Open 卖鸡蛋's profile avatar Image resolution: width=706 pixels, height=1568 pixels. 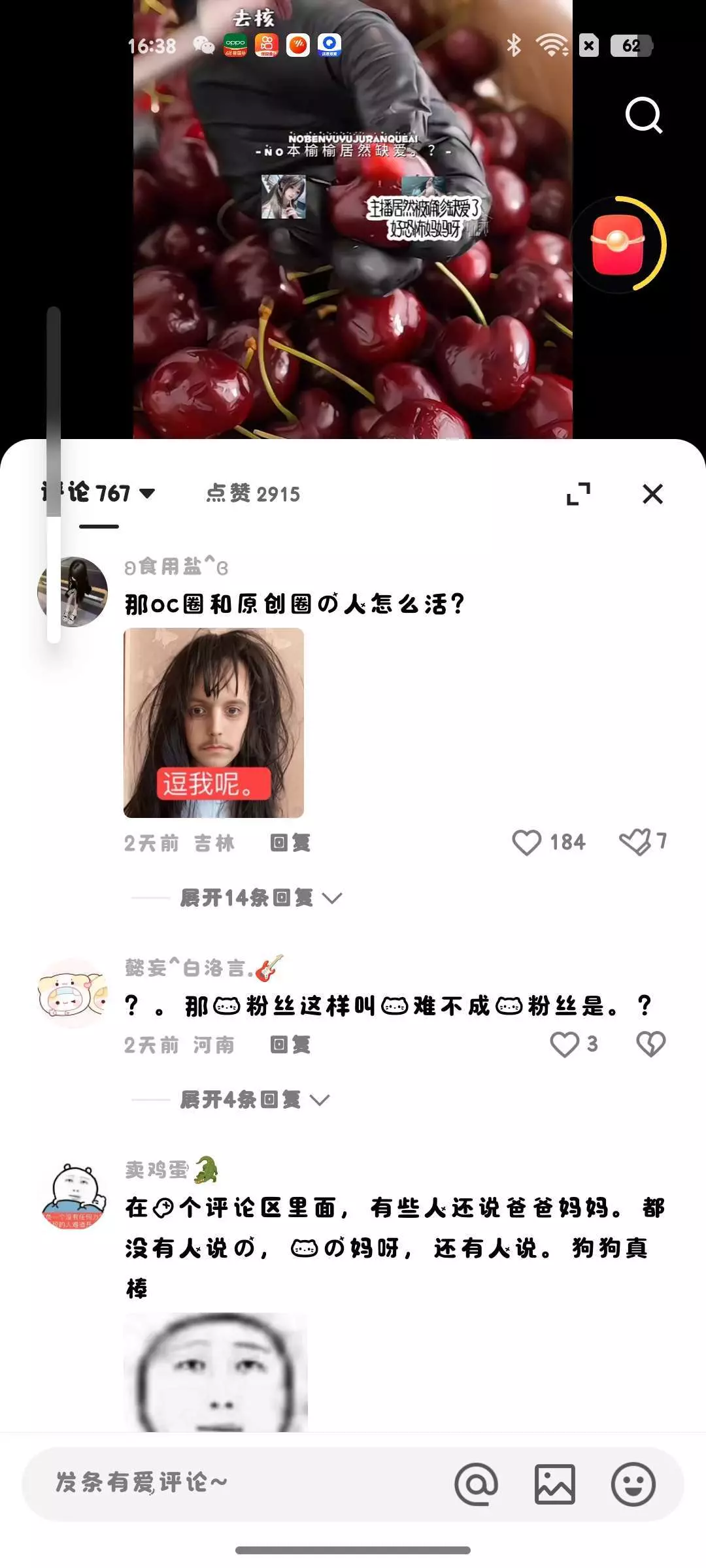(73, 1197)
